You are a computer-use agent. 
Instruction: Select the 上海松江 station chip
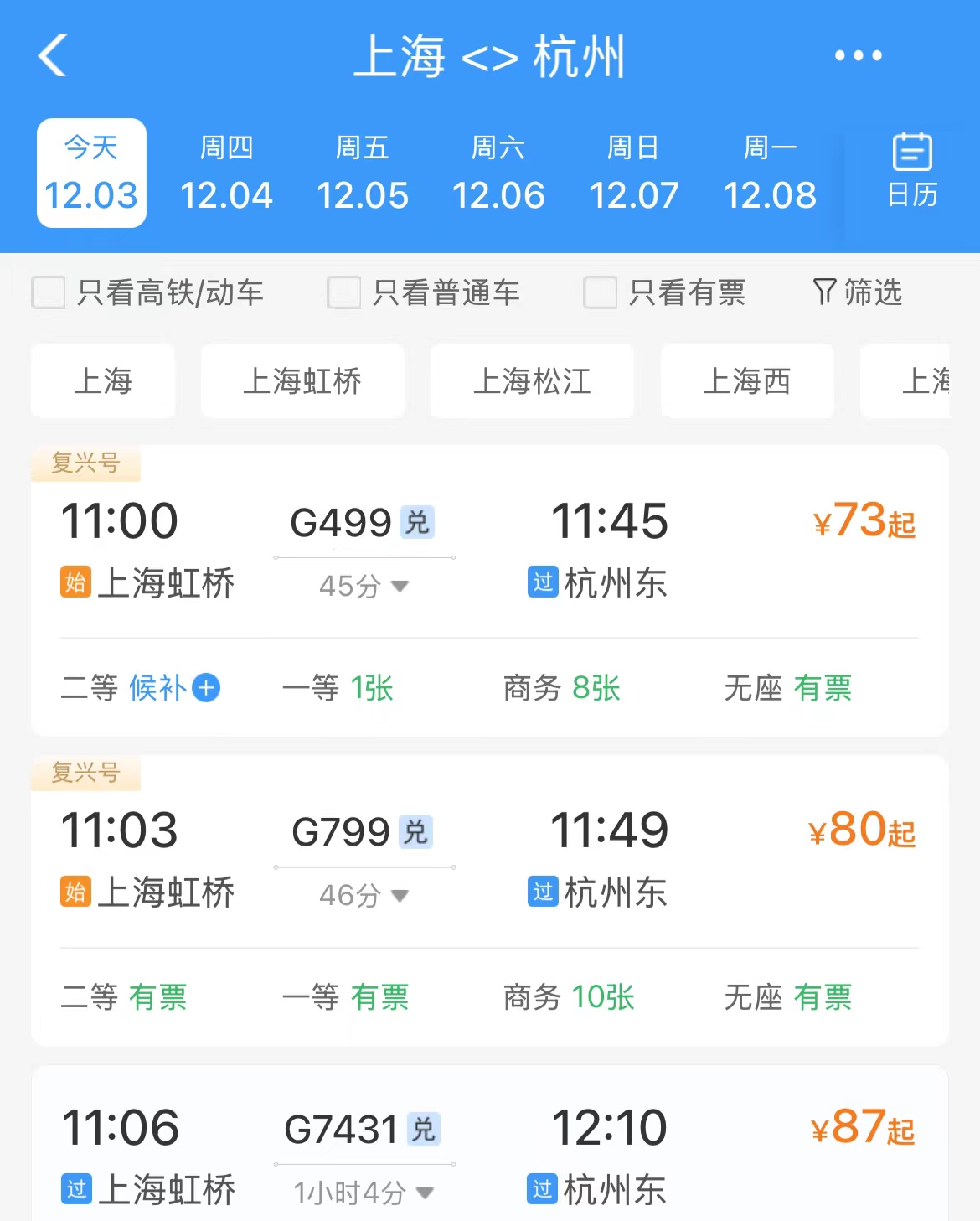point(532,381)
